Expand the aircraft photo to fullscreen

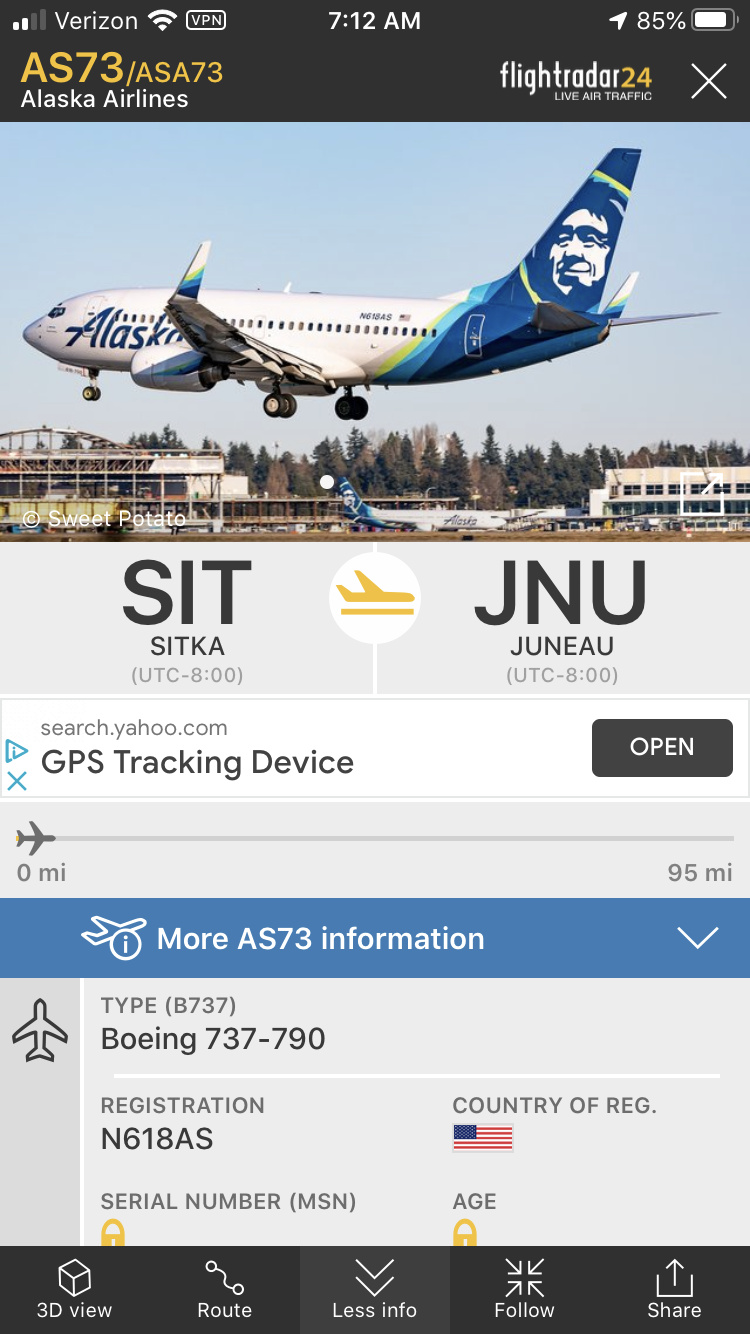pyautogui.click(x=702, y=493)
